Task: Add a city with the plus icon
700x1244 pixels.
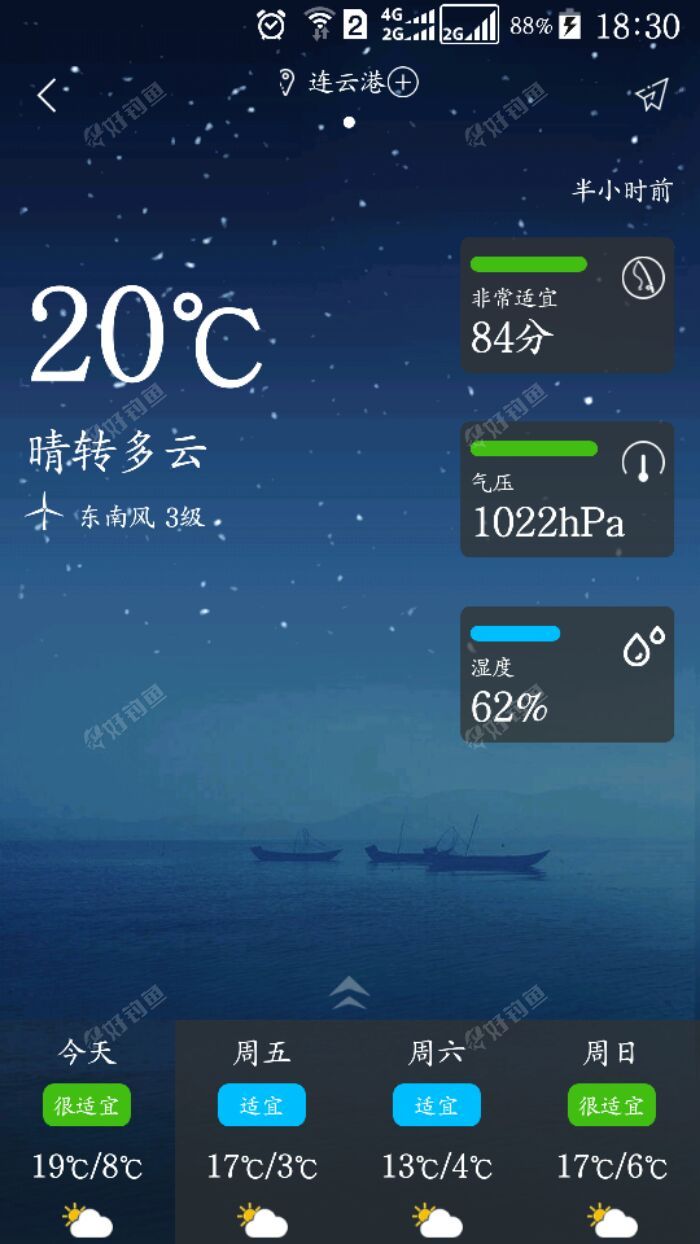Action: tap(402, 83)
